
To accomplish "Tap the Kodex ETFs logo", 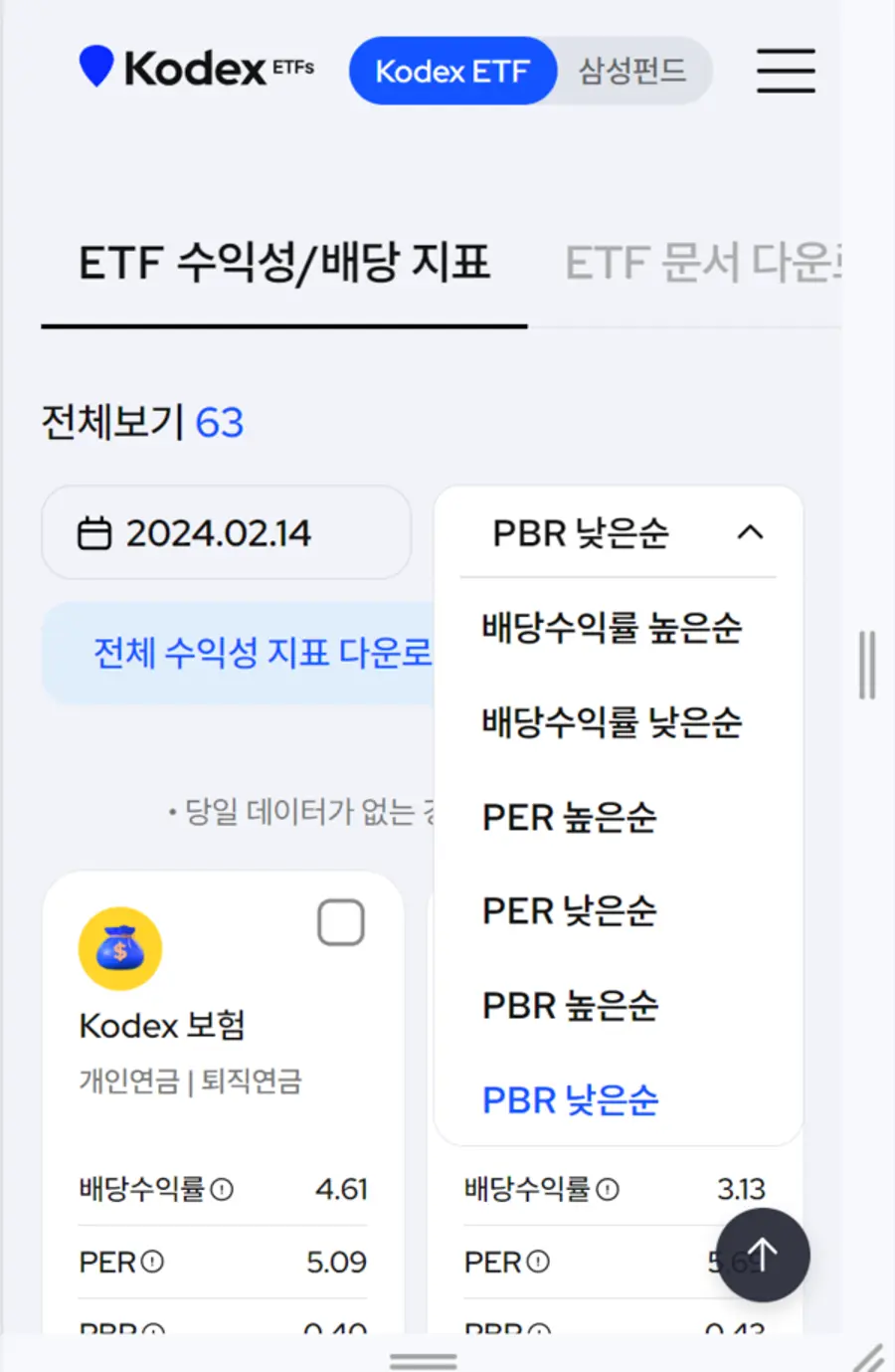I will (x=196, y=70).
